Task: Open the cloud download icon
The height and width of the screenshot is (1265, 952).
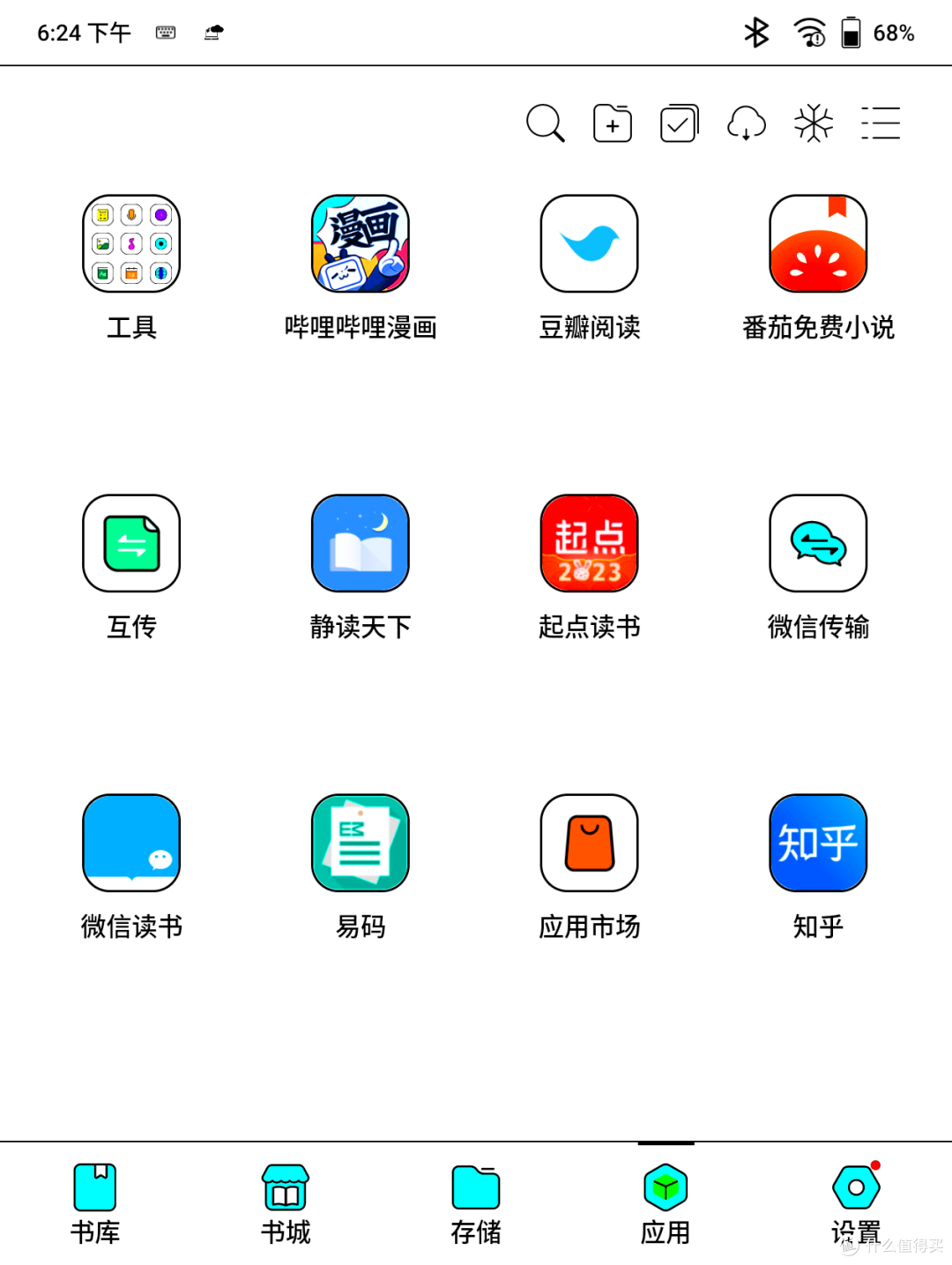Action: 747,123
